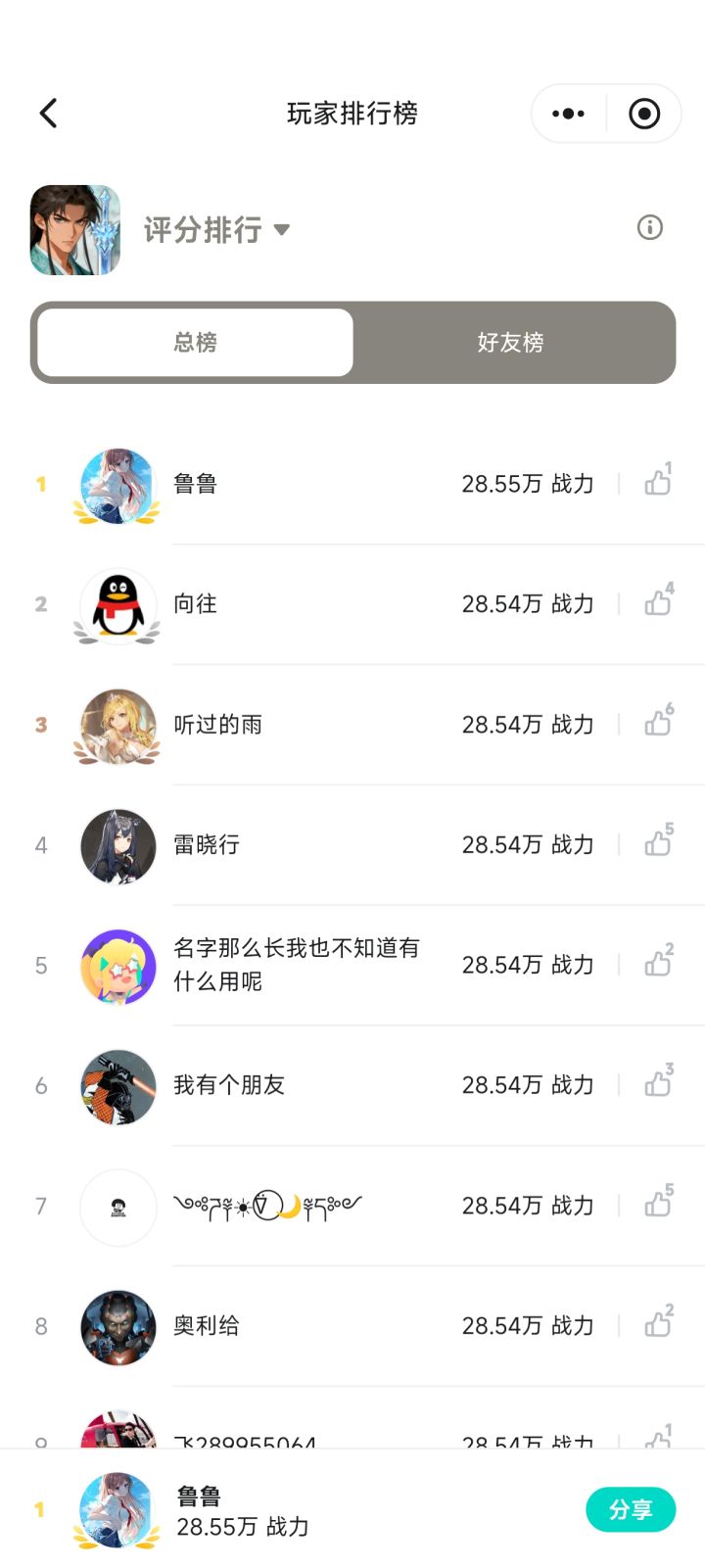Expand the 评分排行 ranking type dropdown
The width and height of the screenshot is (705, 1568).
click(x=217, y=230)
